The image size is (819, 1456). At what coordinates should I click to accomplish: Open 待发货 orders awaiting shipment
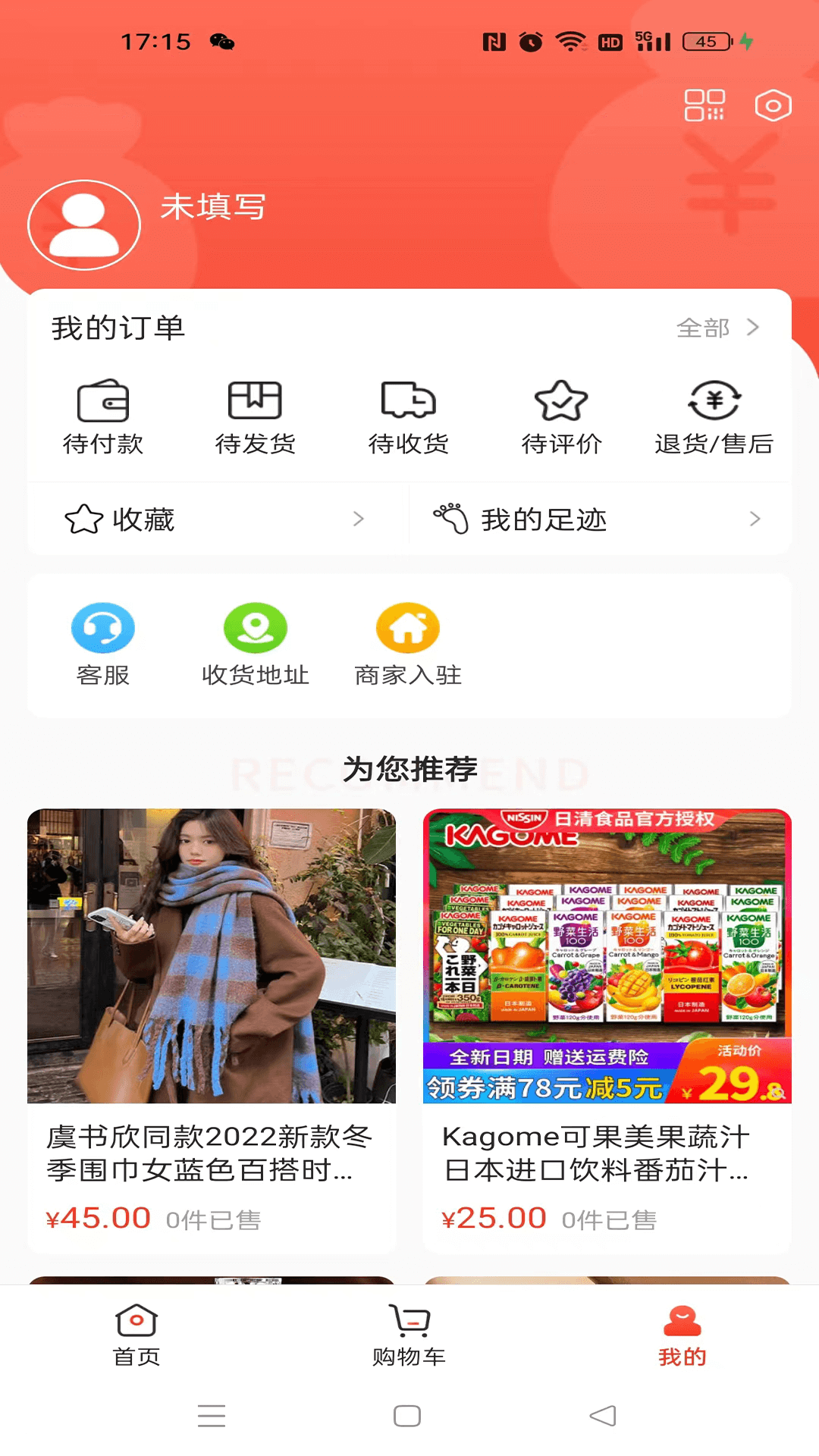[x=256, y=416]
